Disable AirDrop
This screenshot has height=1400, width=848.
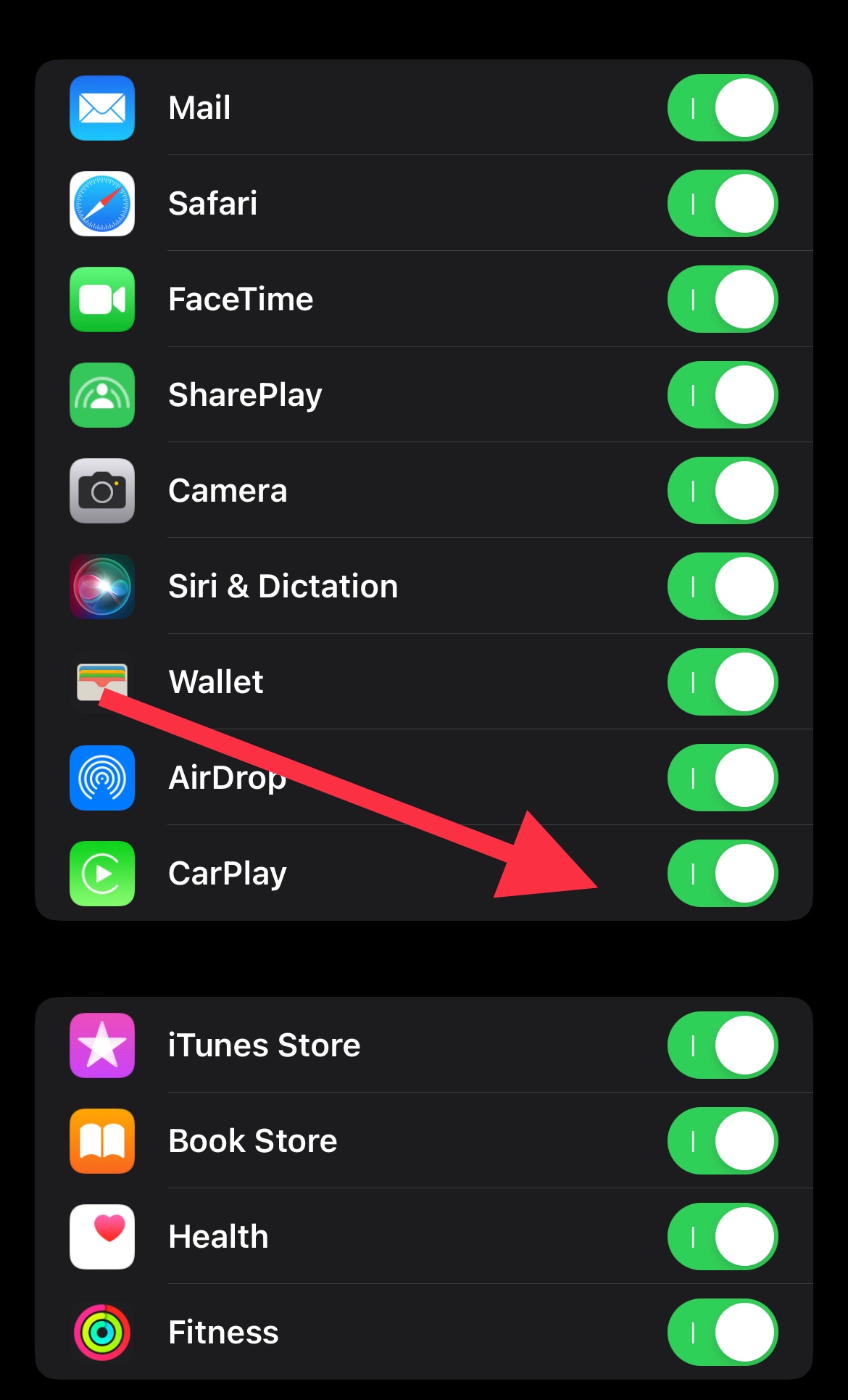(723, 778)
